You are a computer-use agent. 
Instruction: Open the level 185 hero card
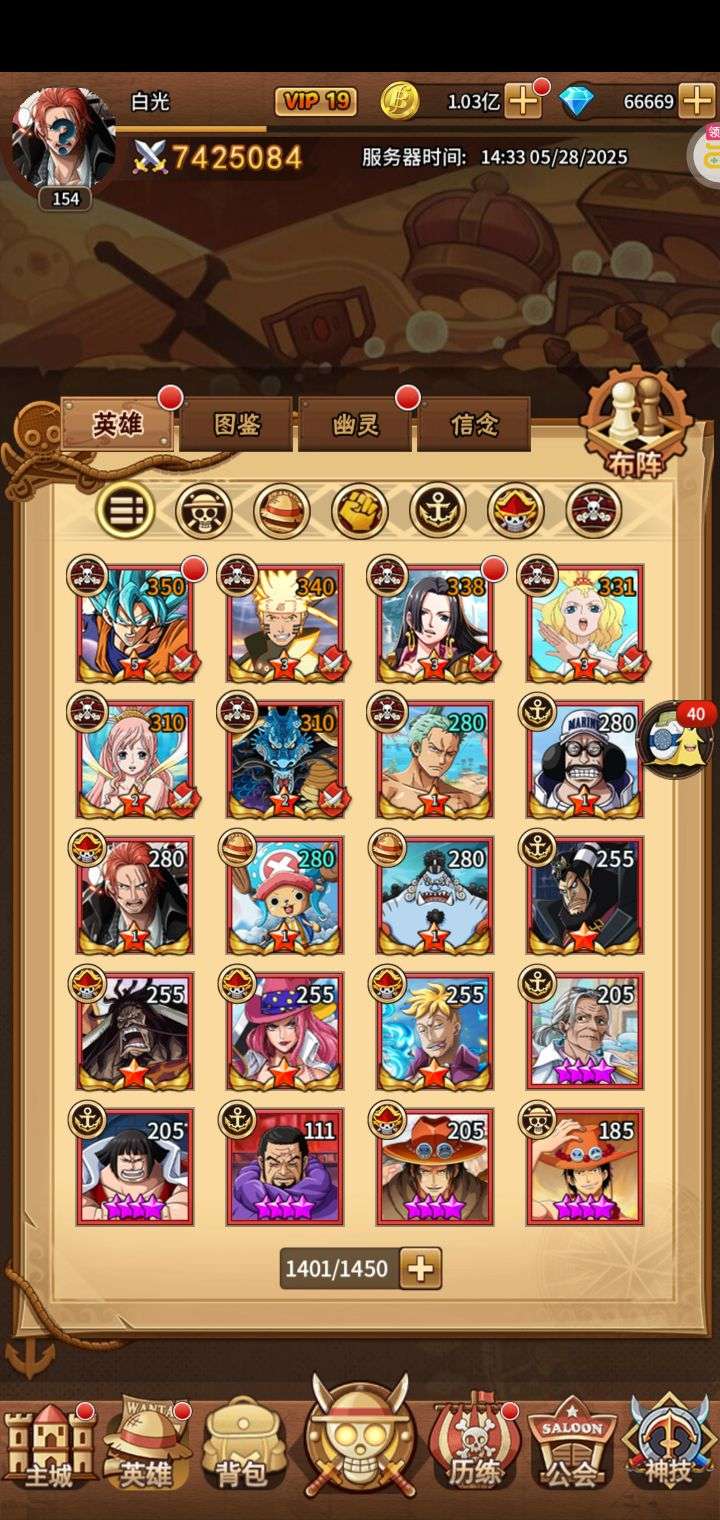(x=585, y=1167)
